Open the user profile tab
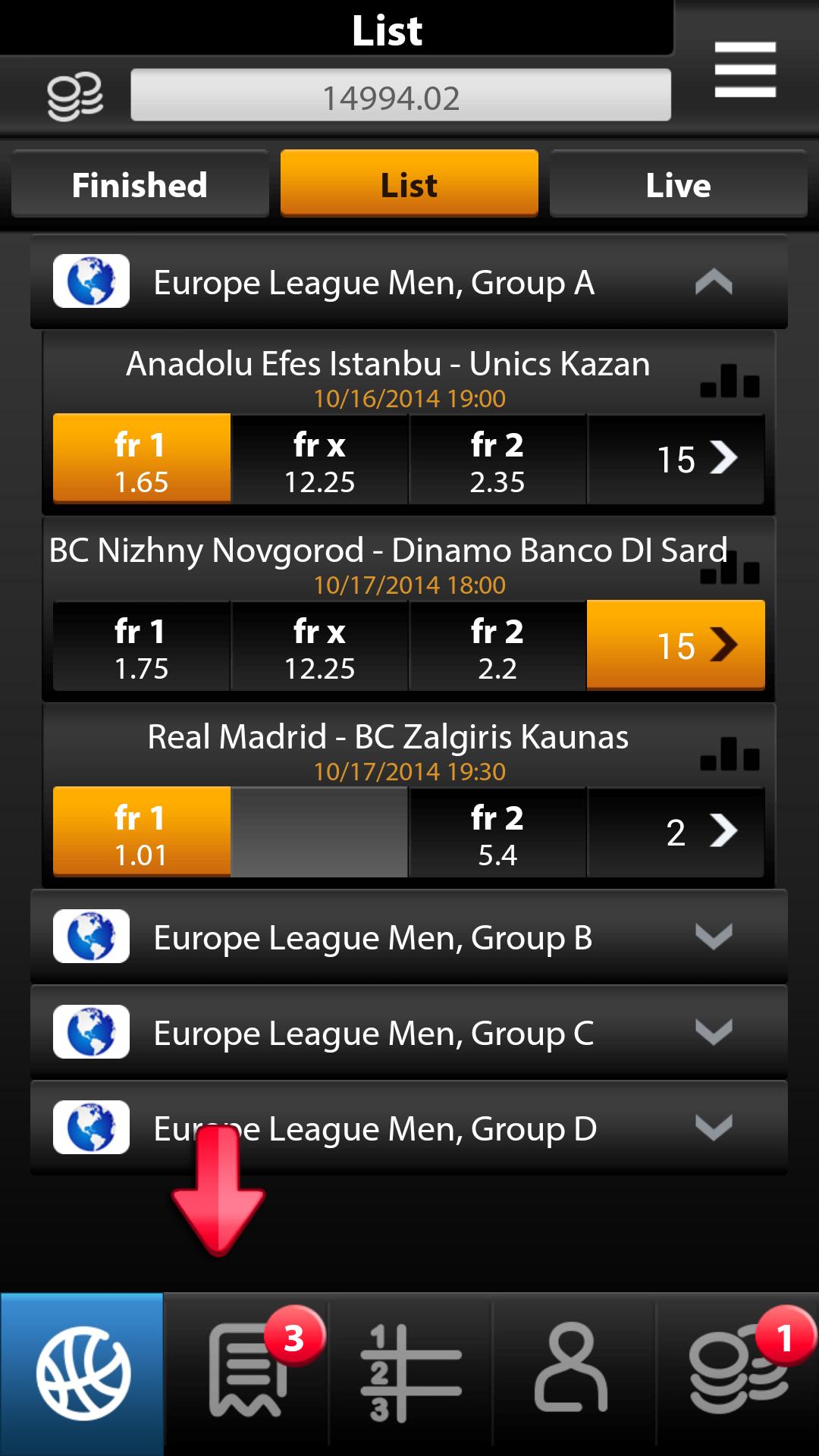Viewport: 819px width, 1456px height. pyautogui.click(x=573, y=1373)
